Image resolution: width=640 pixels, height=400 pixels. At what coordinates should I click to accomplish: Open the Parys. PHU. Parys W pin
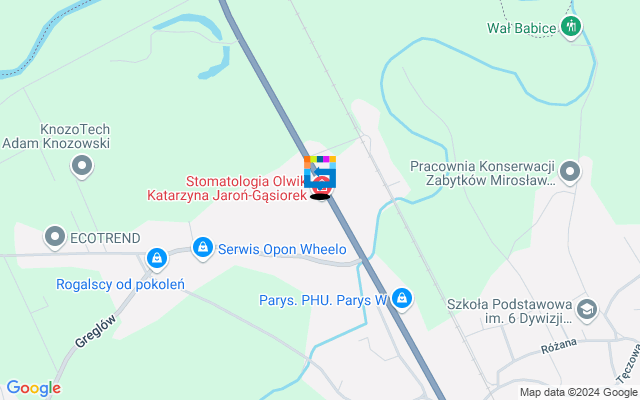coord(402,297)
